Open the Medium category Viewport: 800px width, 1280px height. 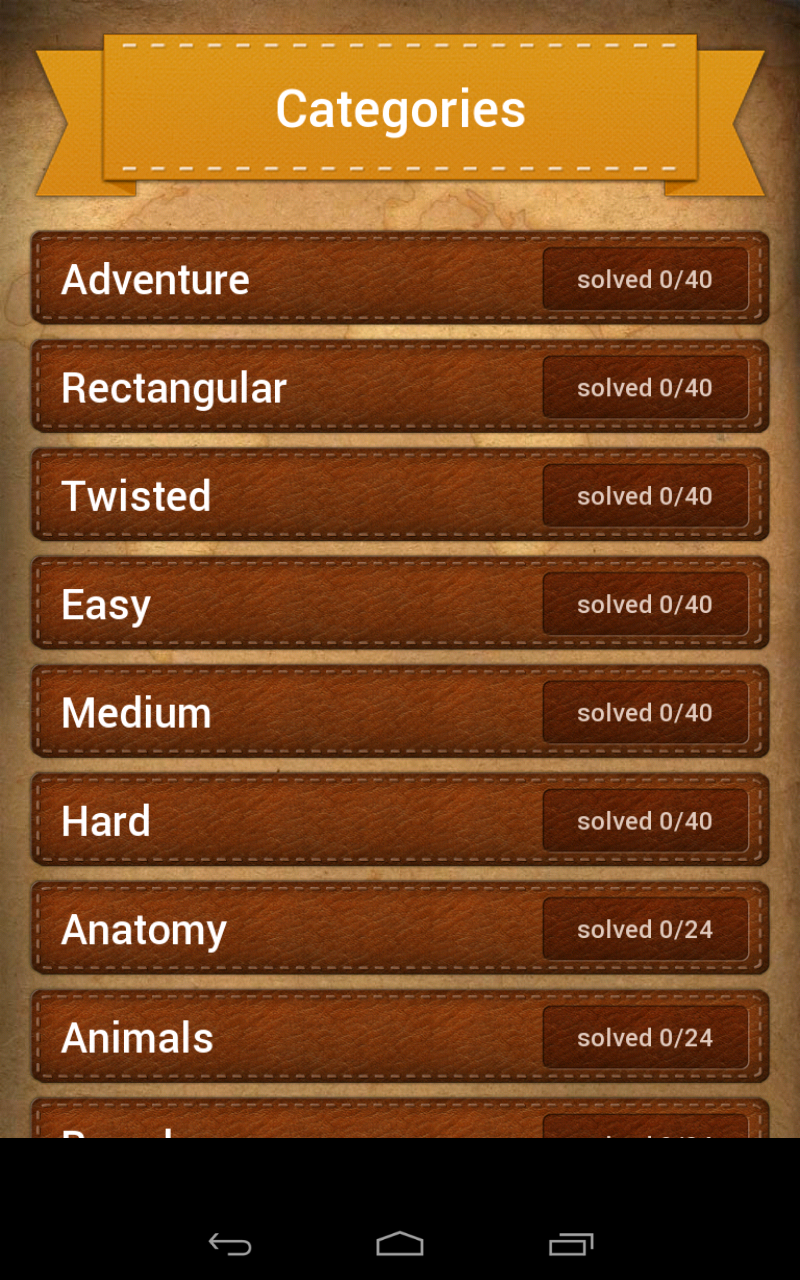tap(400, 712)
